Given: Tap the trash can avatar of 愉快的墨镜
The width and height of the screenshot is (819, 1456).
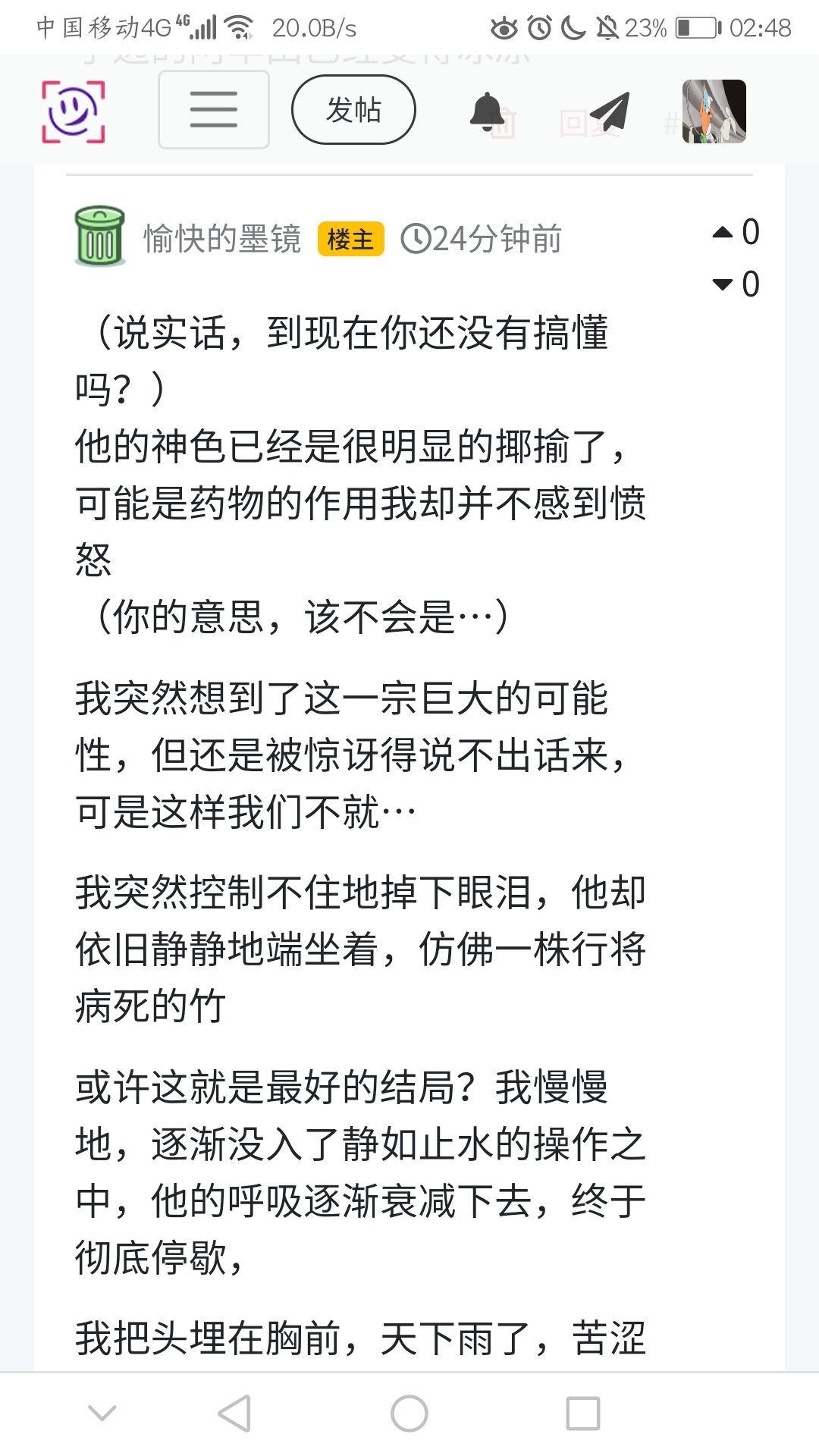Looking at the screenshot, I should [x=99, y=237].
